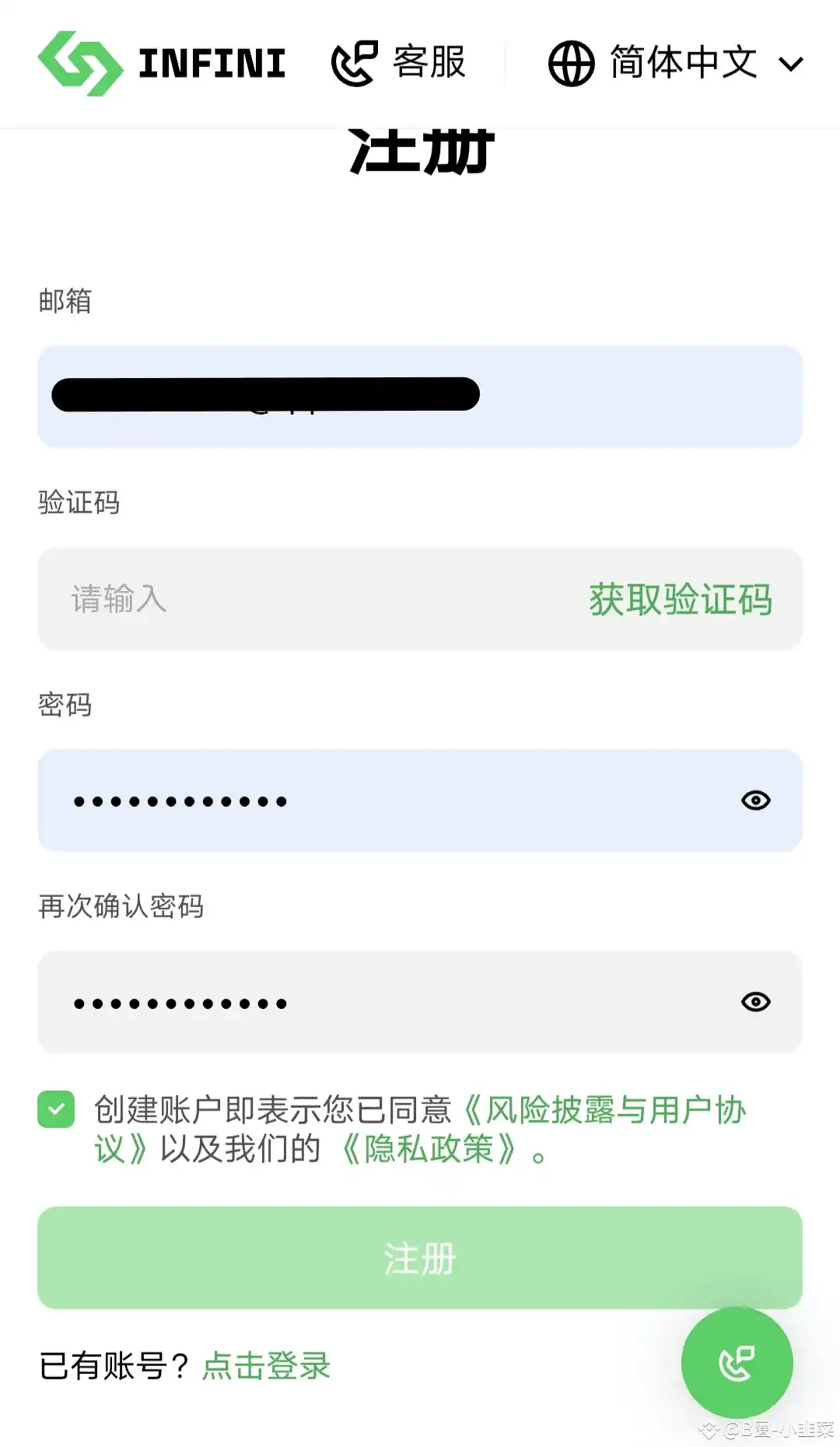Open the floating support call button
This screenshot has height=1447, width=840.
point(737,1363)
